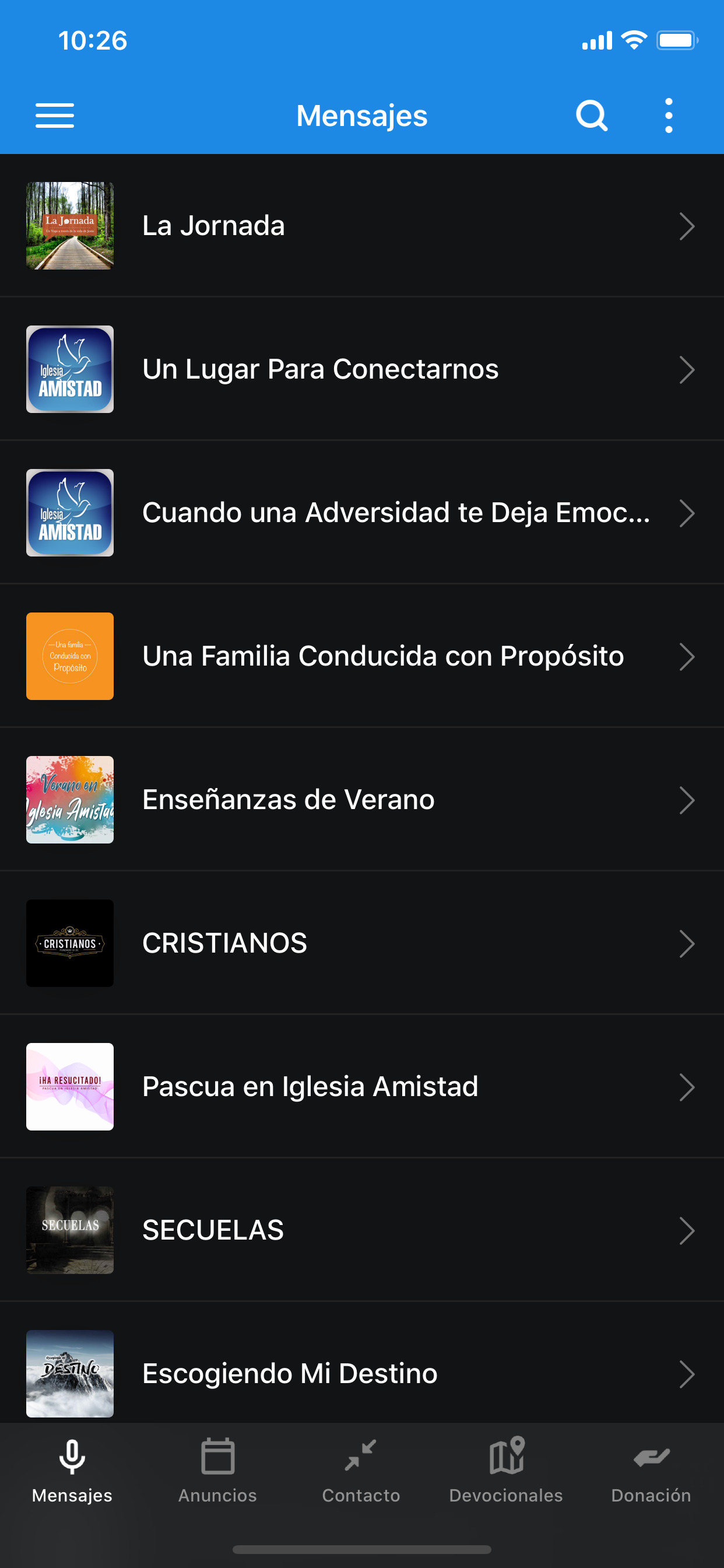The height and width of the screenshot is (1568, 724).
Task: Expand the SECUELAS series chevron
Action: pyautogui.click(x=687, y=1230)
